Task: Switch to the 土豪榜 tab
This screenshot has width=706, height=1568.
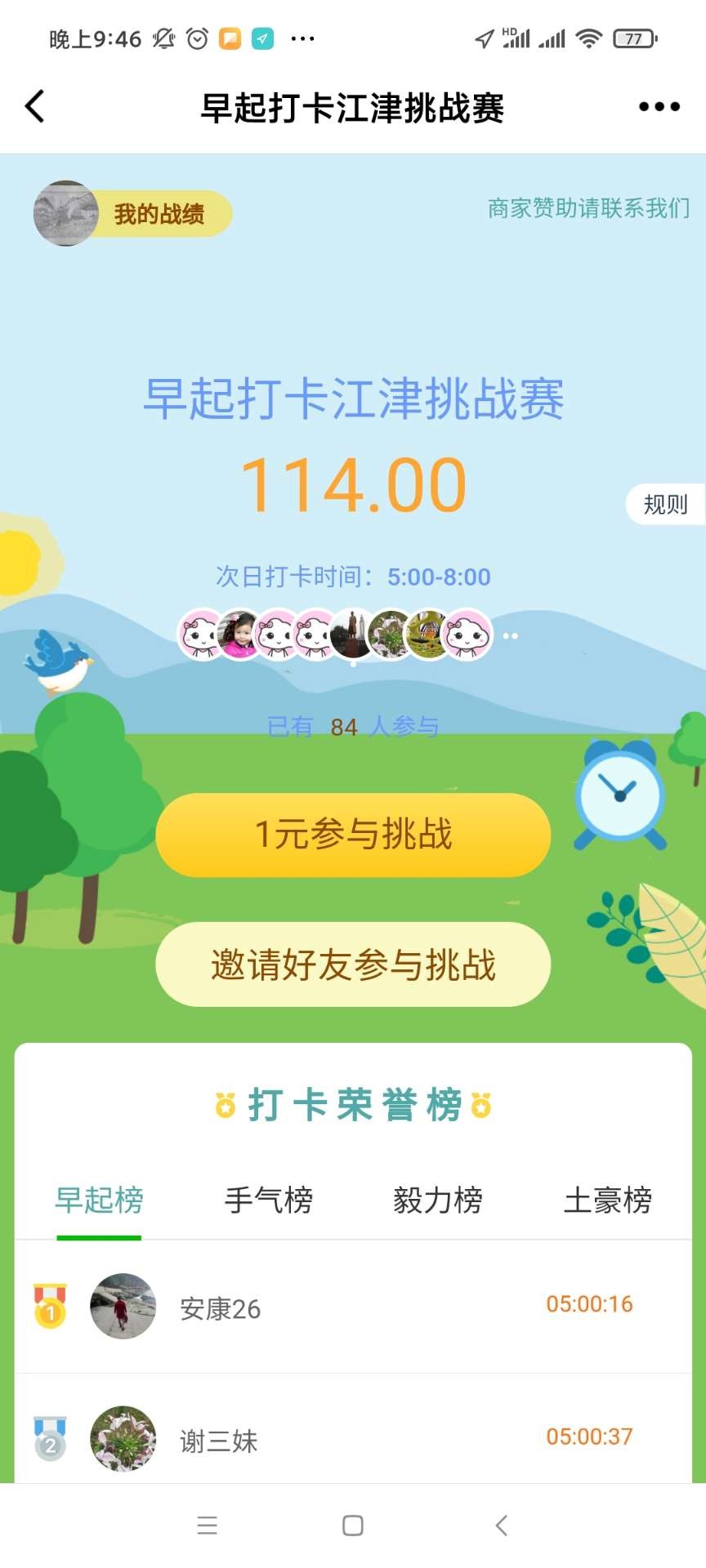Action: [x=607, y=1200]
